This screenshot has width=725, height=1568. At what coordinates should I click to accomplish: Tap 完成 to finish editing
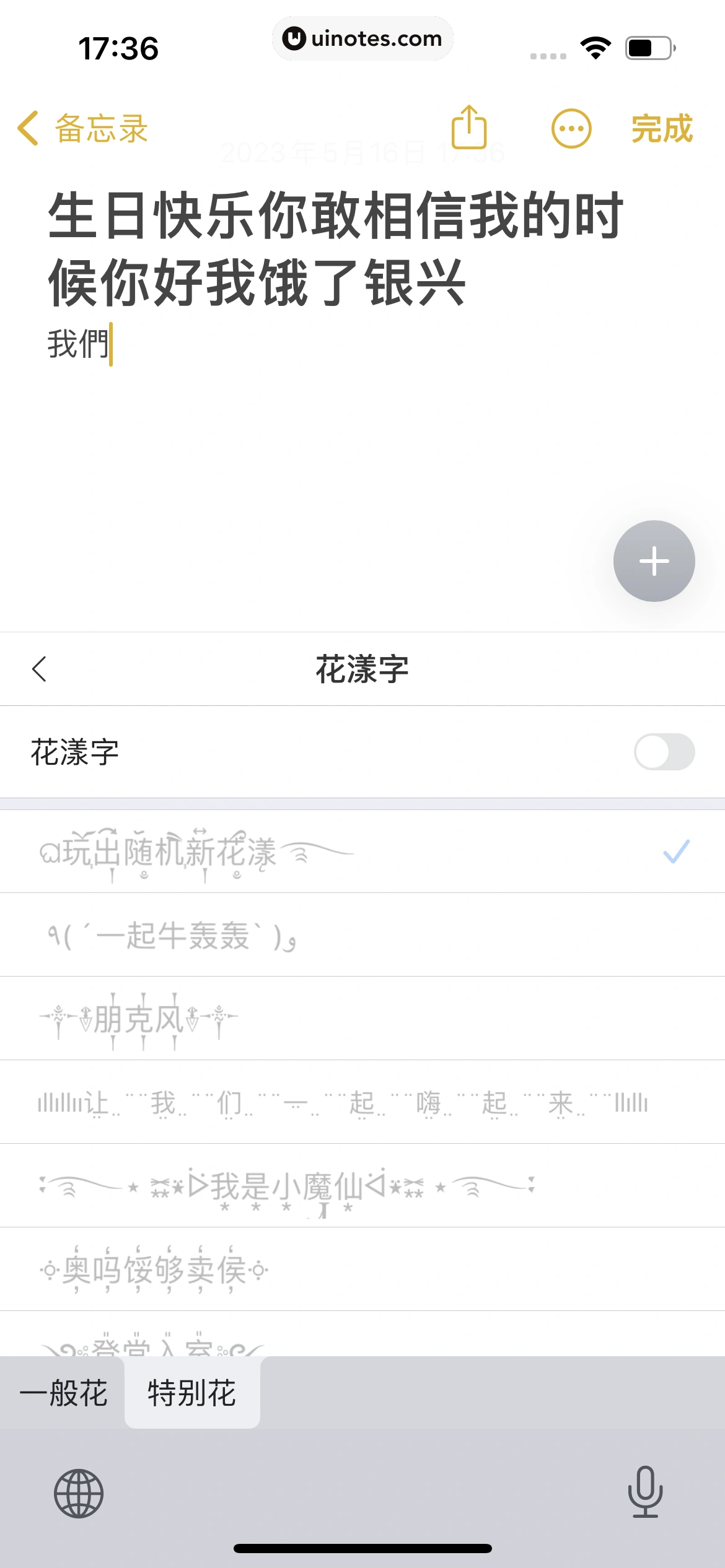(x=662, y=129)
